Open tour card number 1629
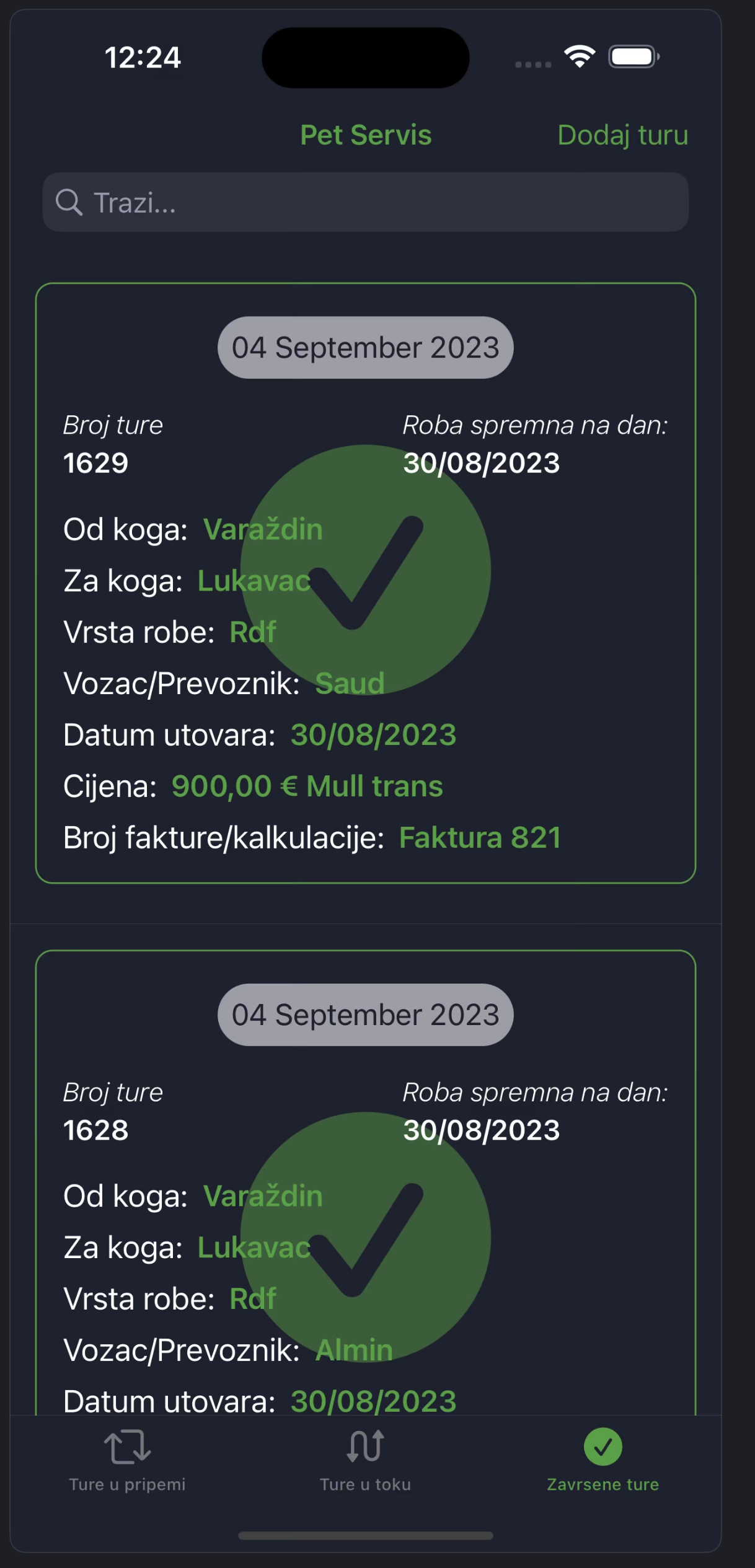The image size is (755, 1568). point(365,583)
